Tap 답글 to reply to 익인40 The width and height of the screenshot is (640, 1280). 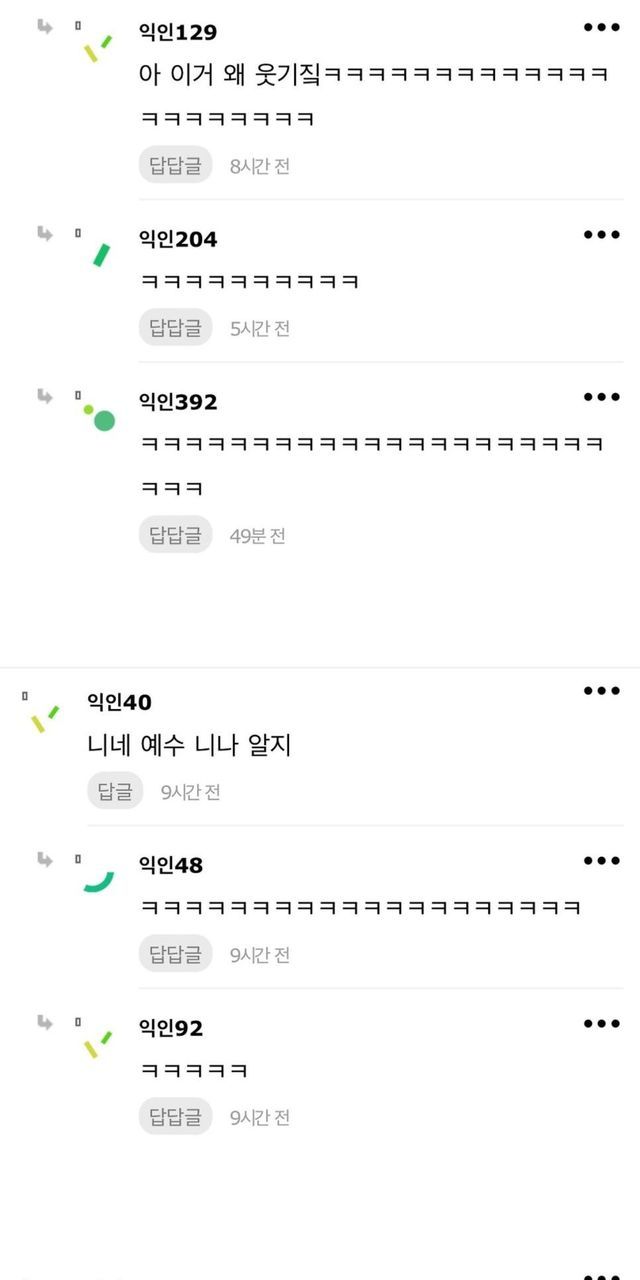pos(115,791)
